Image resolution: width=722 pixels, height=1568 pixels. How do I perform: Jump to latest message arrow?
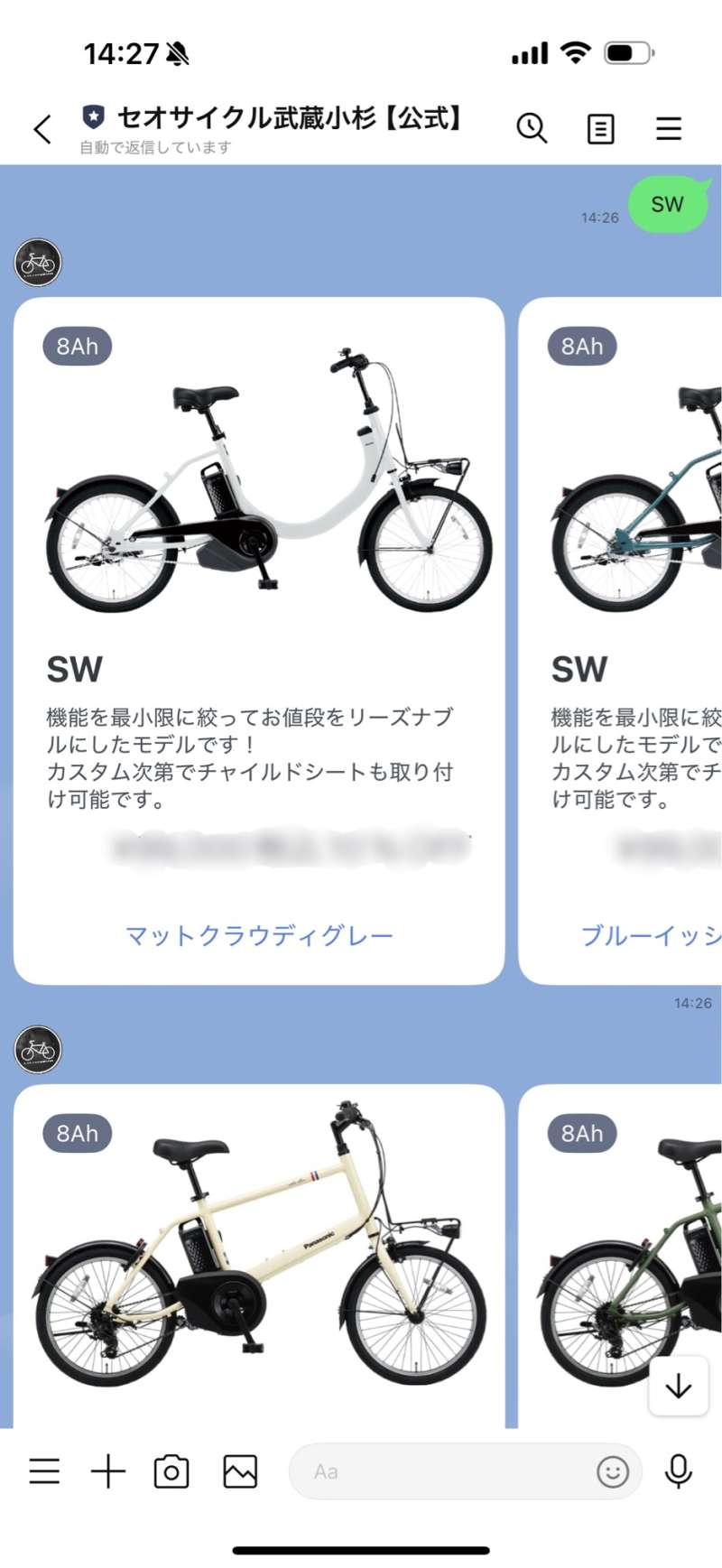coord(679,1387)
